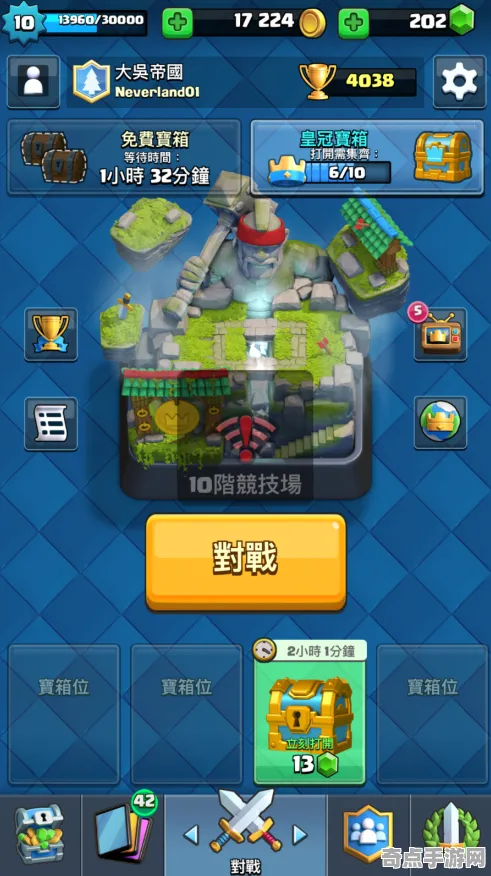This screenshot has width=491, height=876.
Task: Add gold with the green plus button
Action: point(178,22)
